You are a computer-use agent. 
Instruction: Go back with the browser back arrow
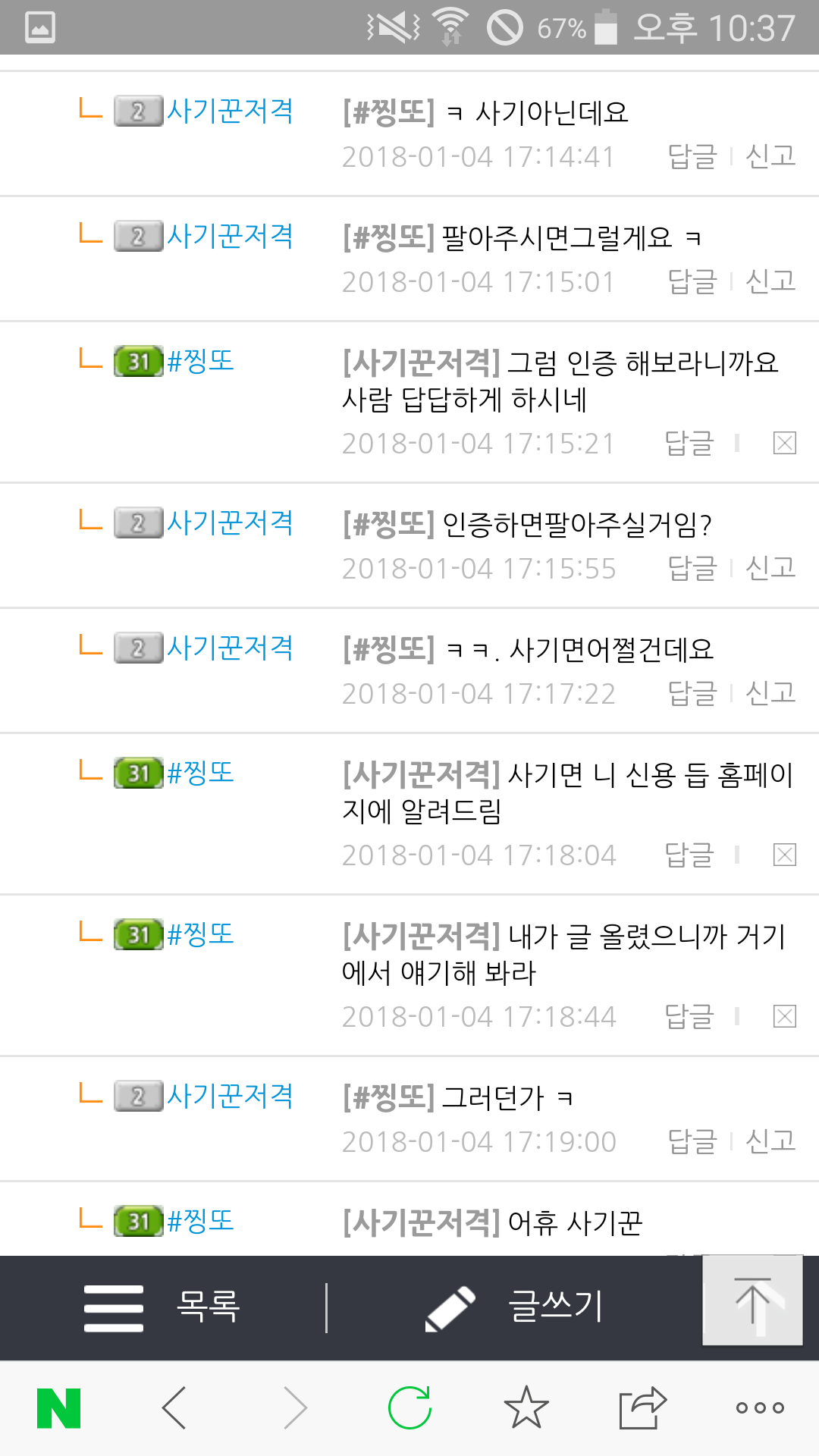[174, 1408]
